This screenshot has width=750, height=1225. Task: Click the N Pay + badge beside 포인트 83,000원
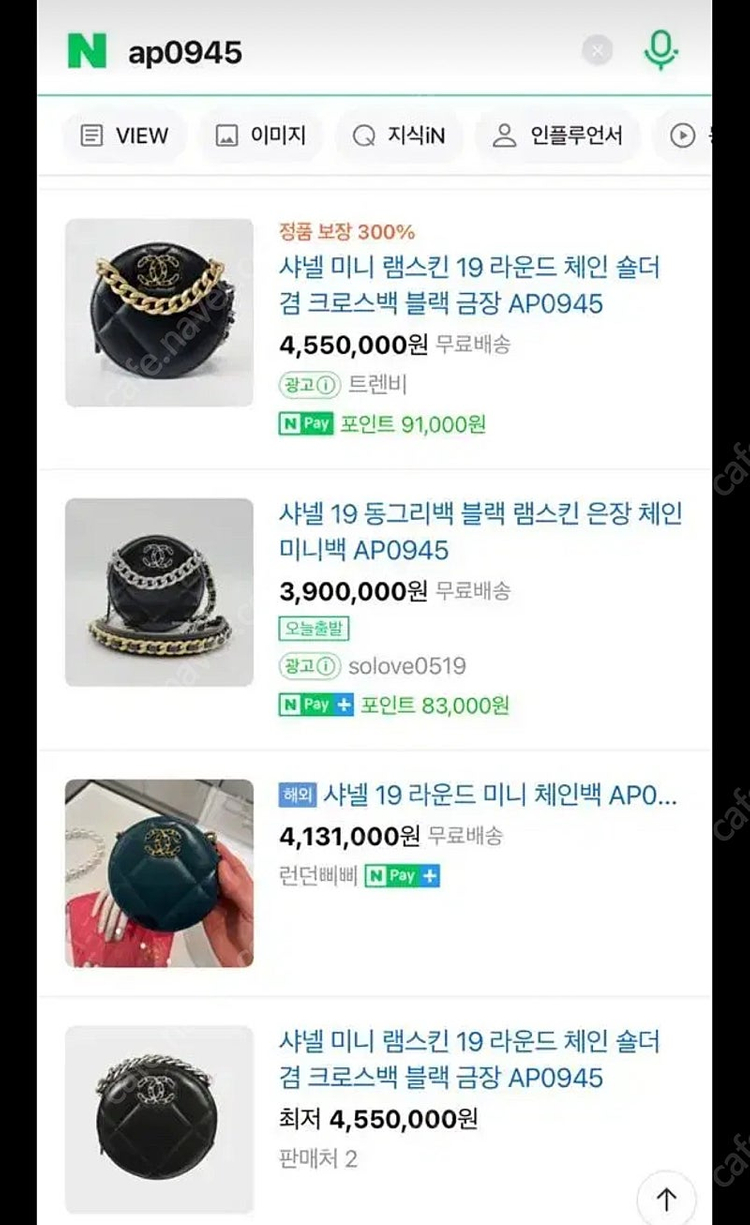click(319, 705)
